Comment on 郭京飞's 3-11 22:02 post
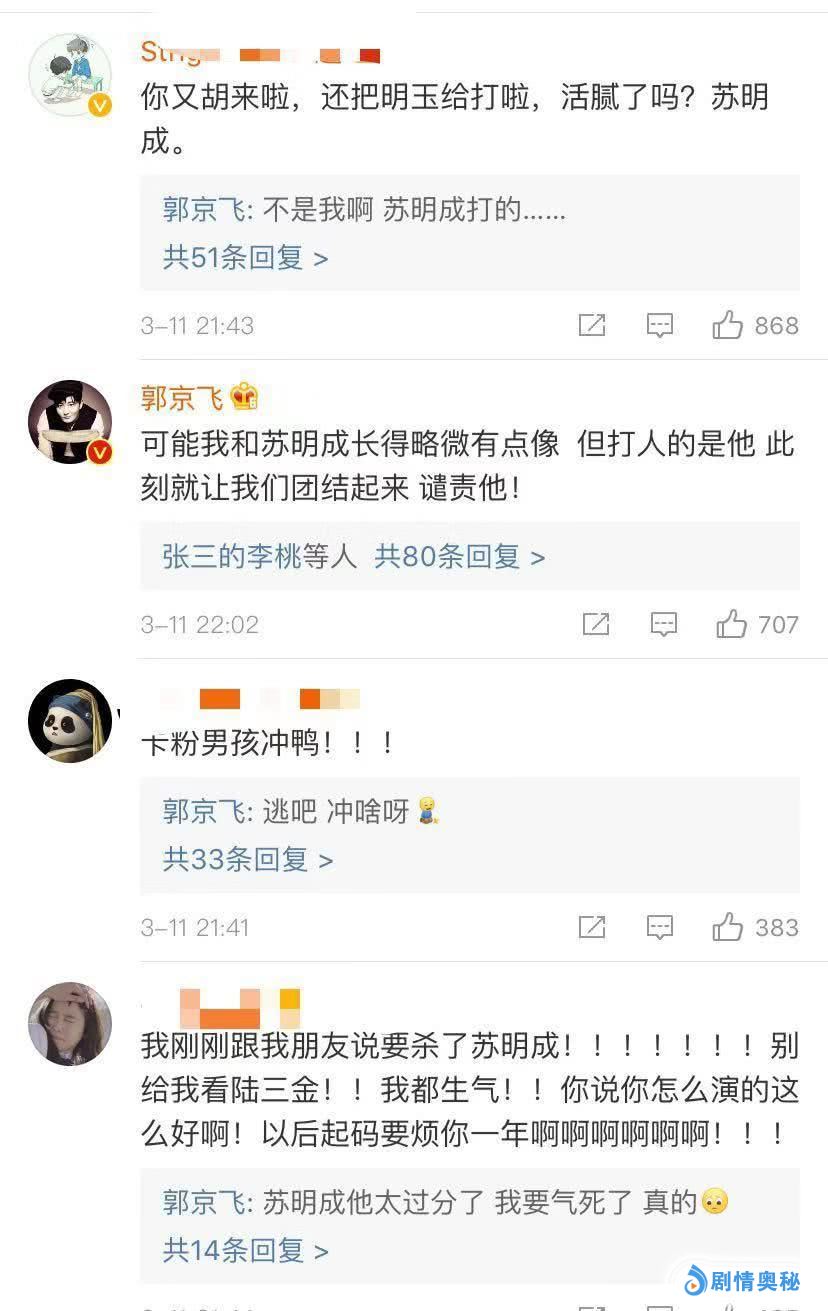828x1311 pixels. 663,625
